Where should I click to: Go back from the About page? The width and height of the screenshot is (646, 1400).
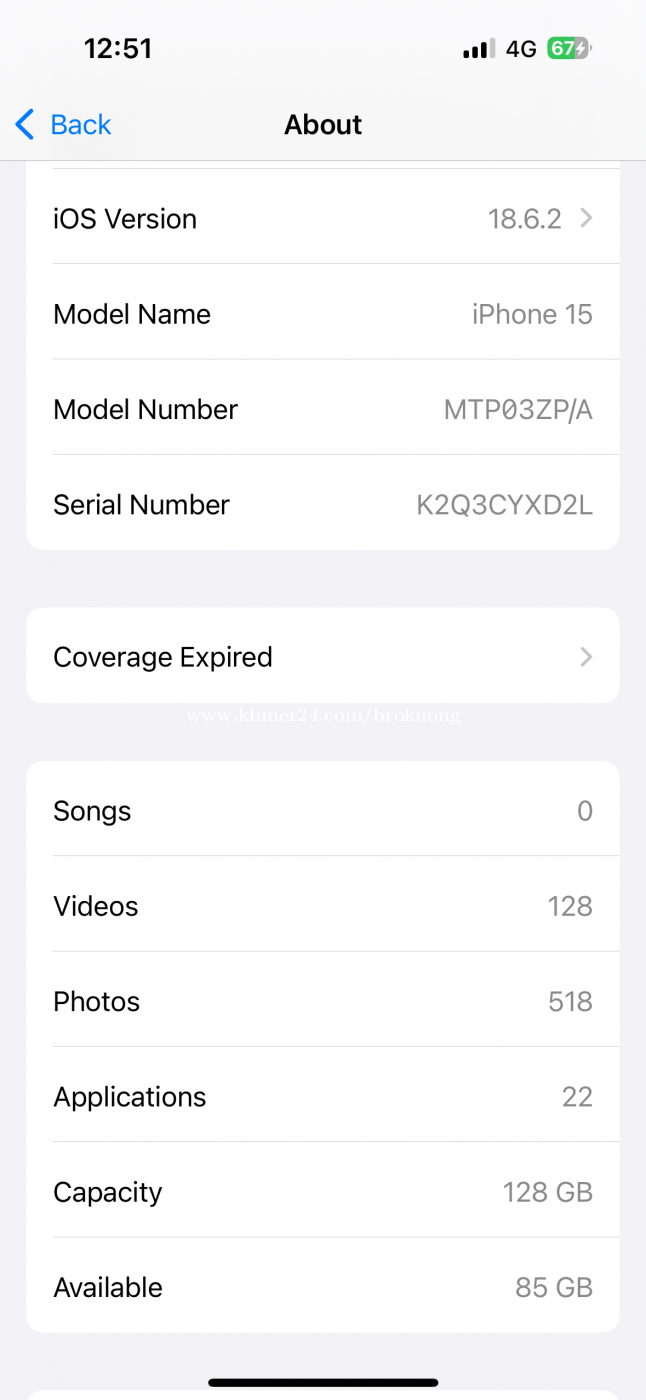coord(63,125)
